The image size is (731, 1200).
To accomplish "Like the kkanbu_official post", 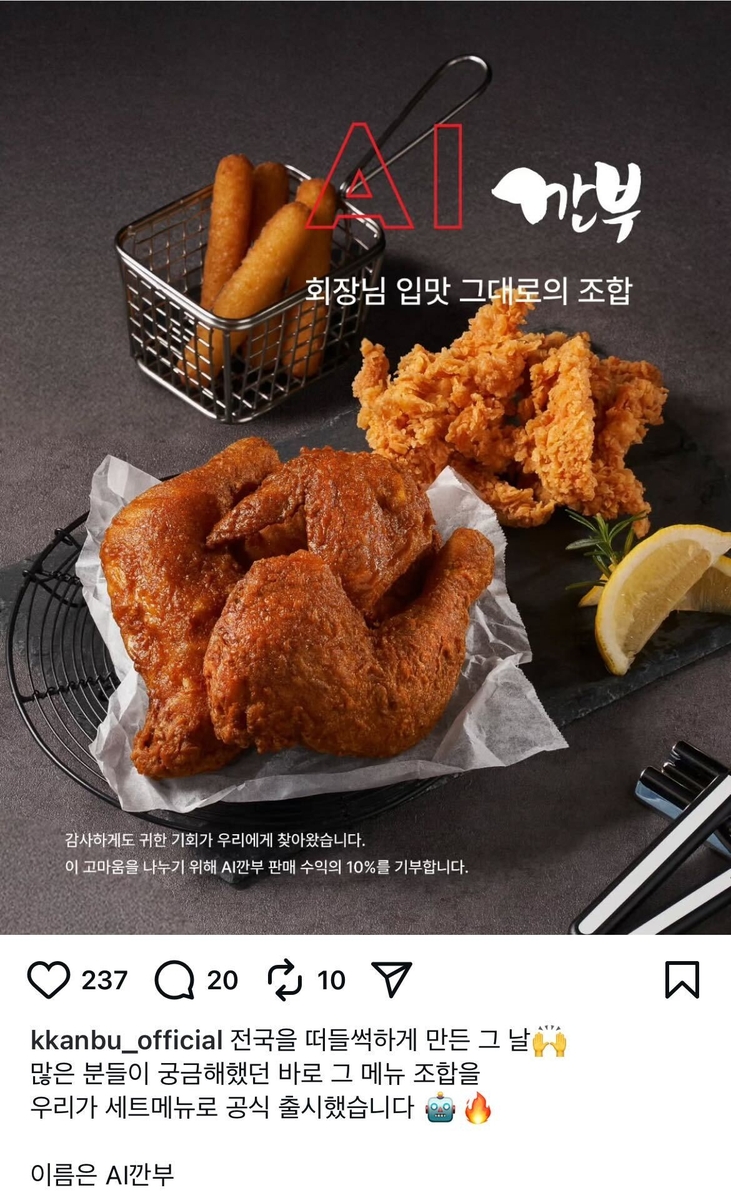I will (x=49, y=980).
